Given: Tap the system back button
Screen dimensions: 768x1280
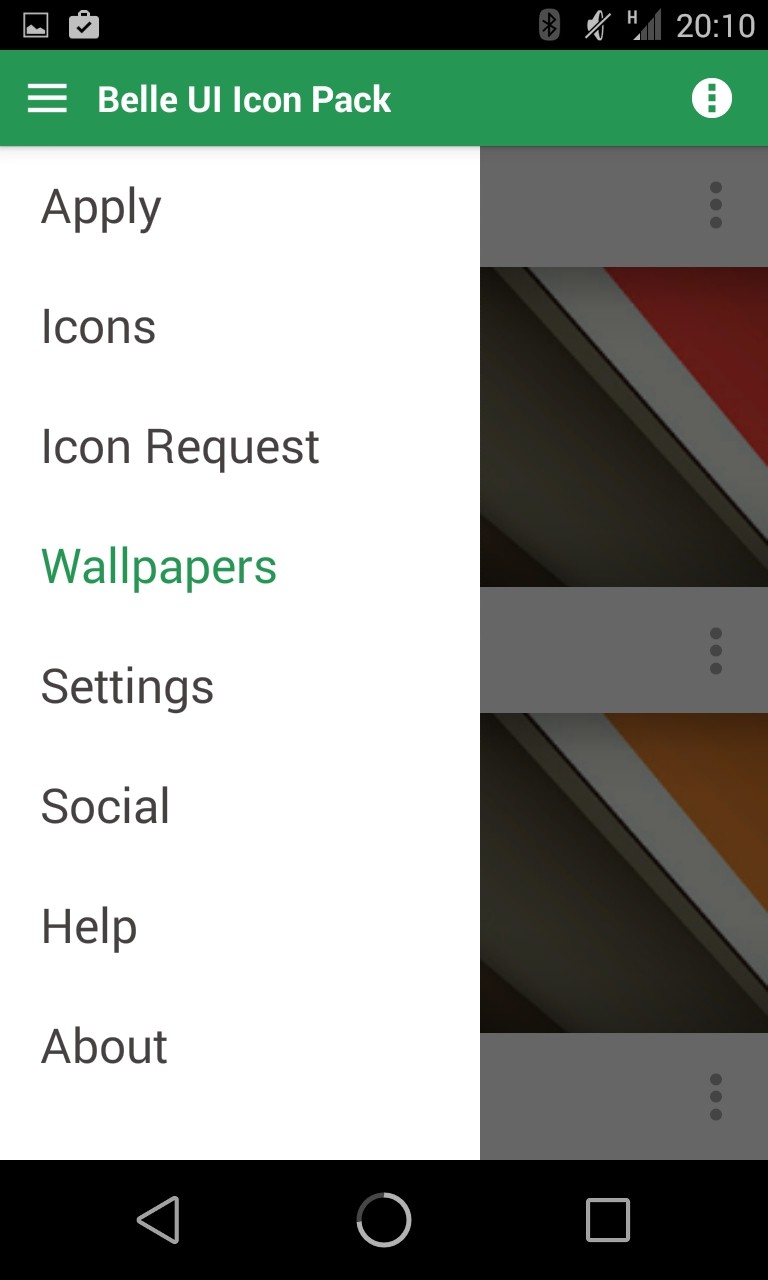Looking at the screenshot, I should [158, 1220].
